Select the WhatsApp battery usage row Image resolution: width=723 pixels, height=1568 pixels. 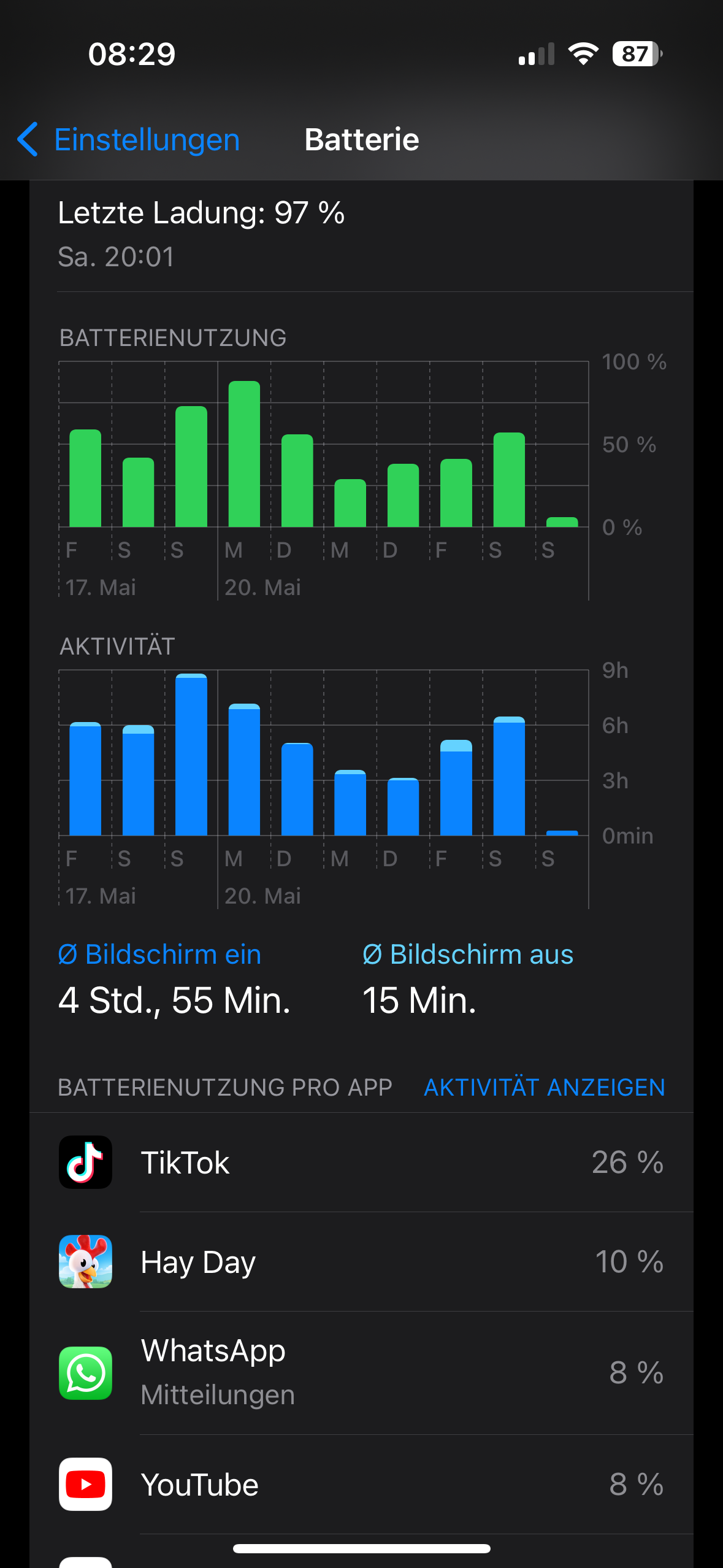coord(361,1372)
